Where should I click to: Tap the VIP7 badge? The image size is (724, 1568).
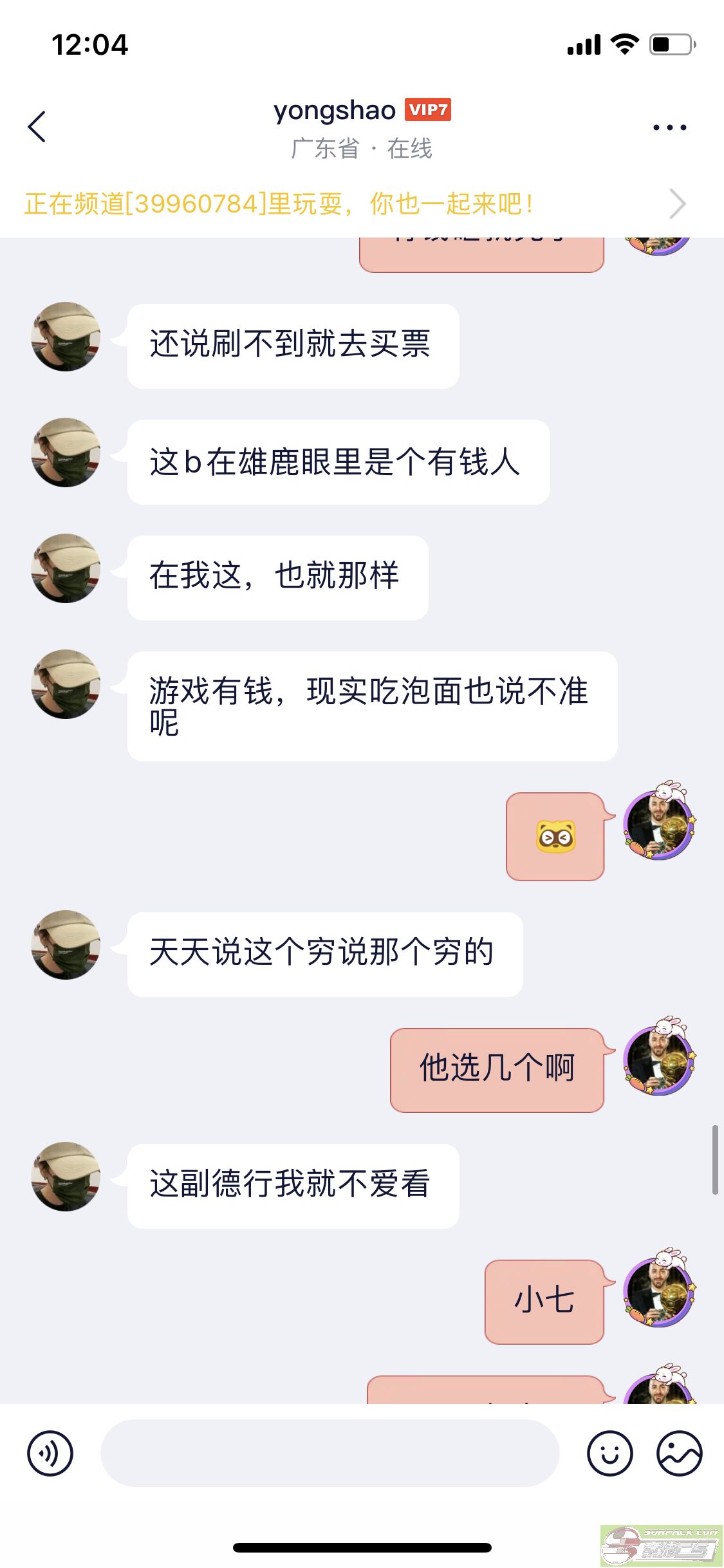[x=429, y=110]
